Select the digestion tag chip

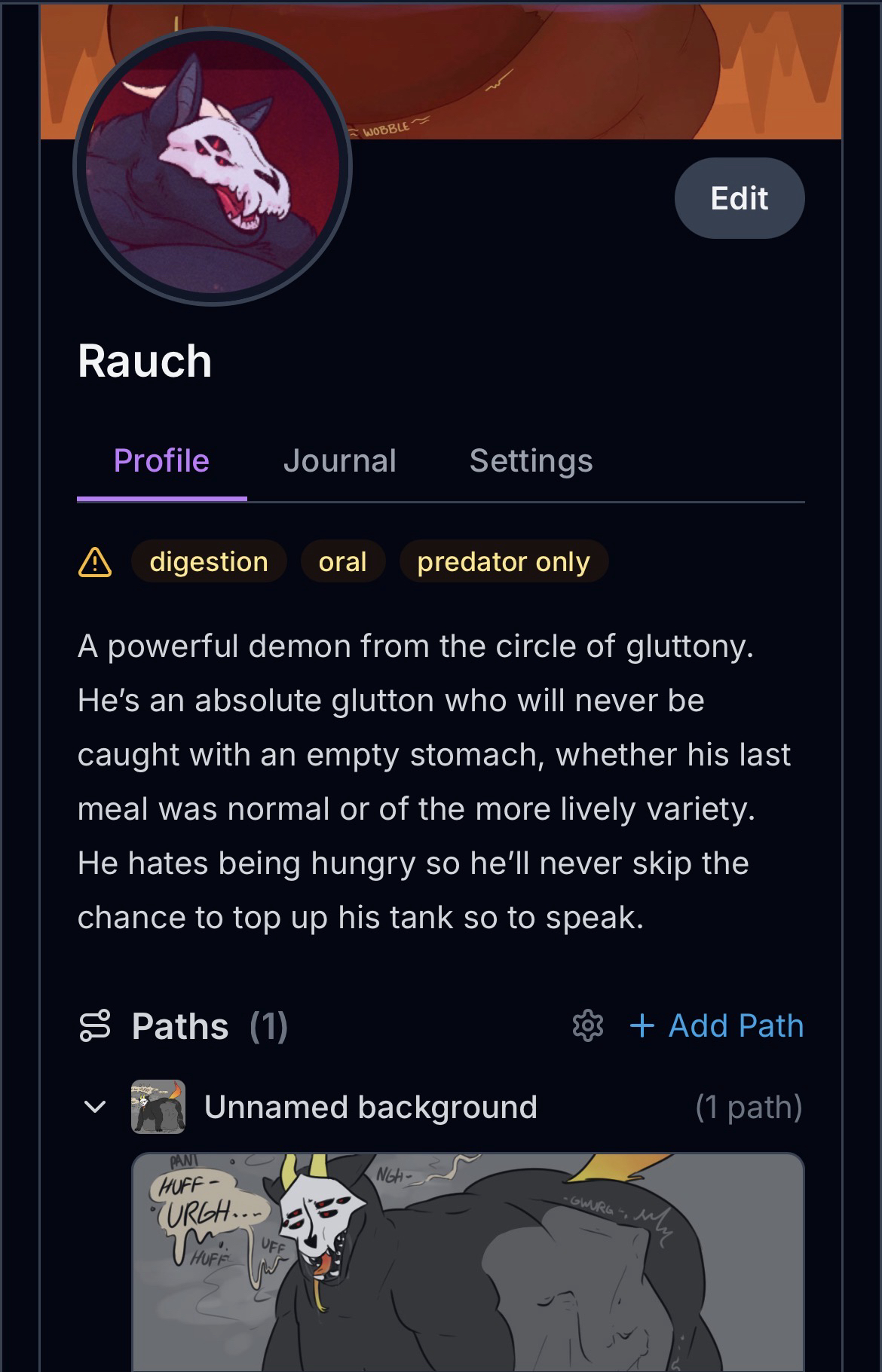tap(209, 561)
